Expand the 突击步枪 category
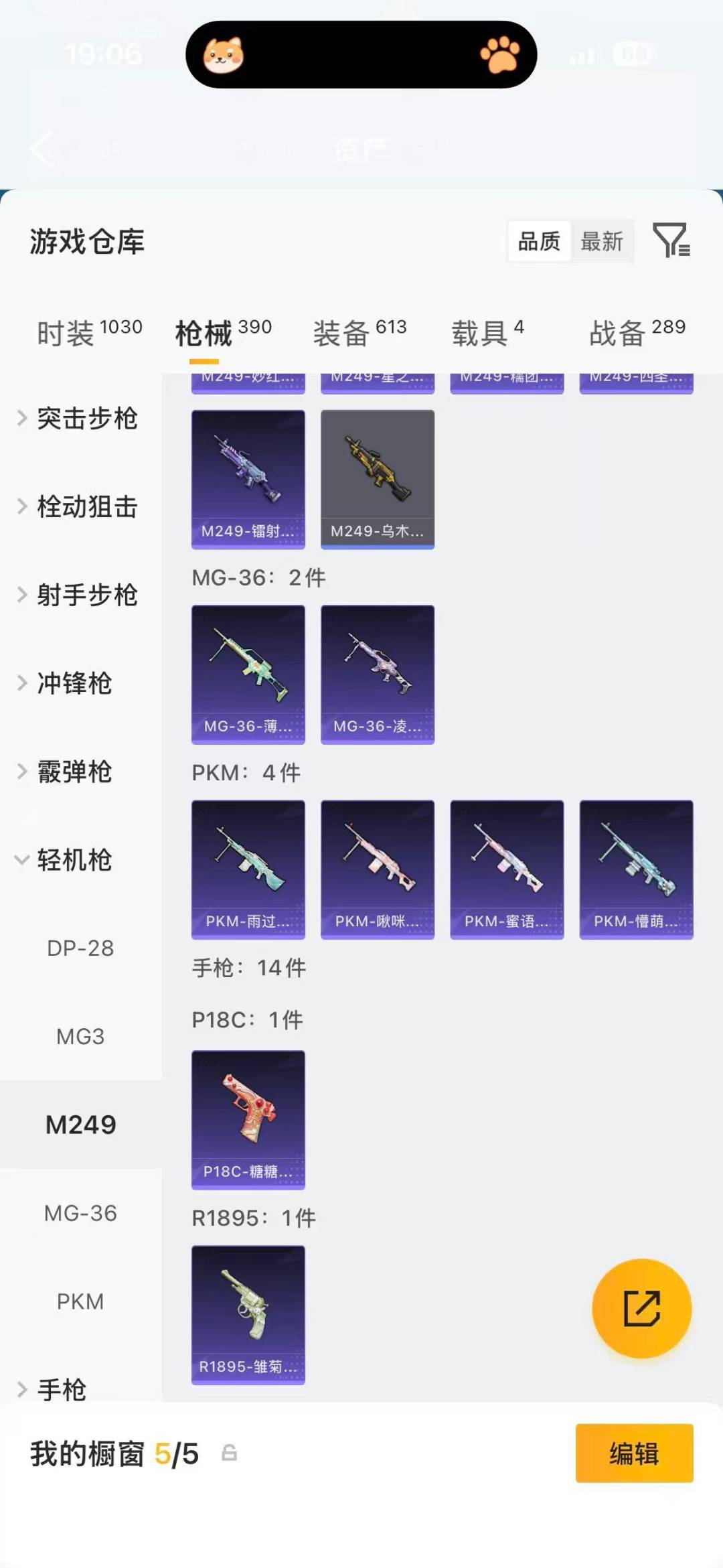 coord(87,418)
